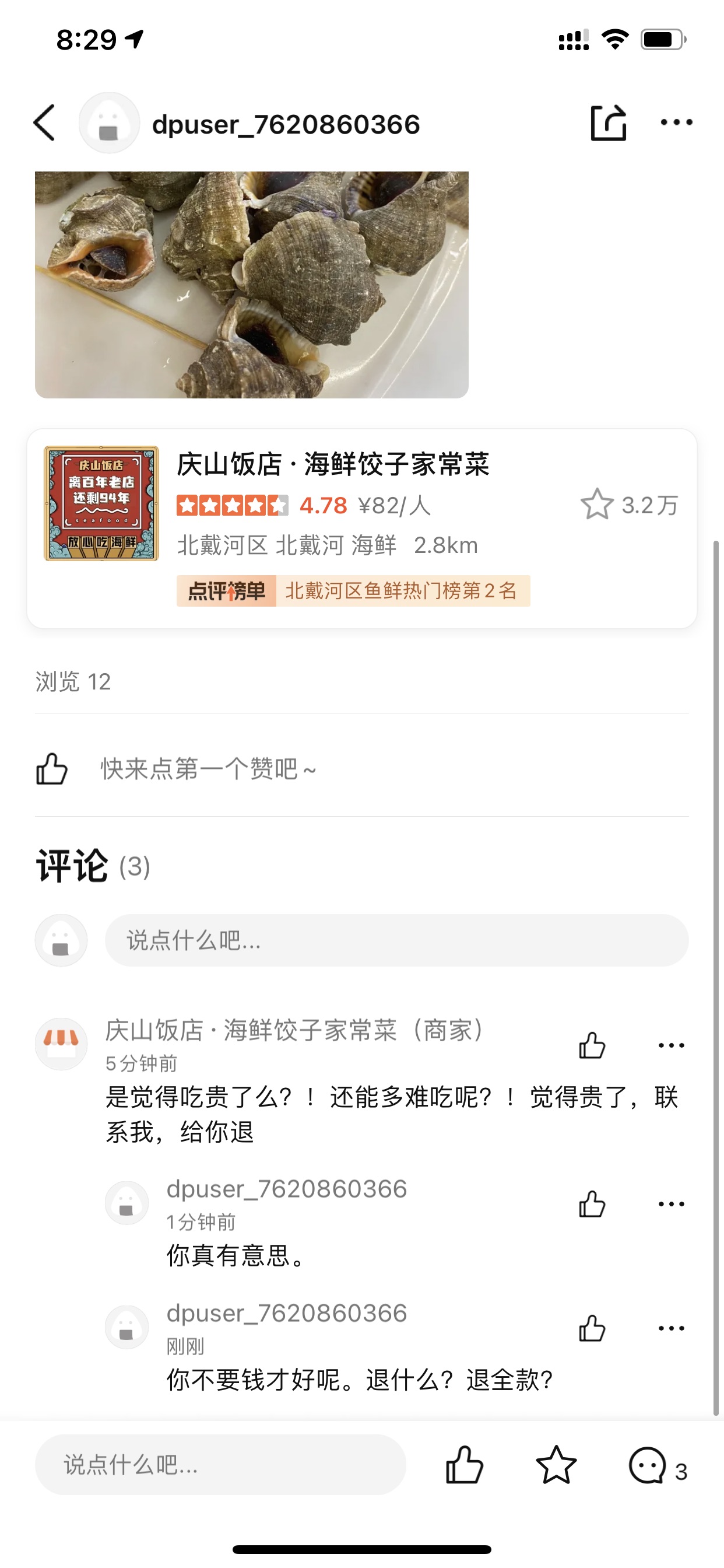Focus the bottom bar comment box

pos(220,1465)
